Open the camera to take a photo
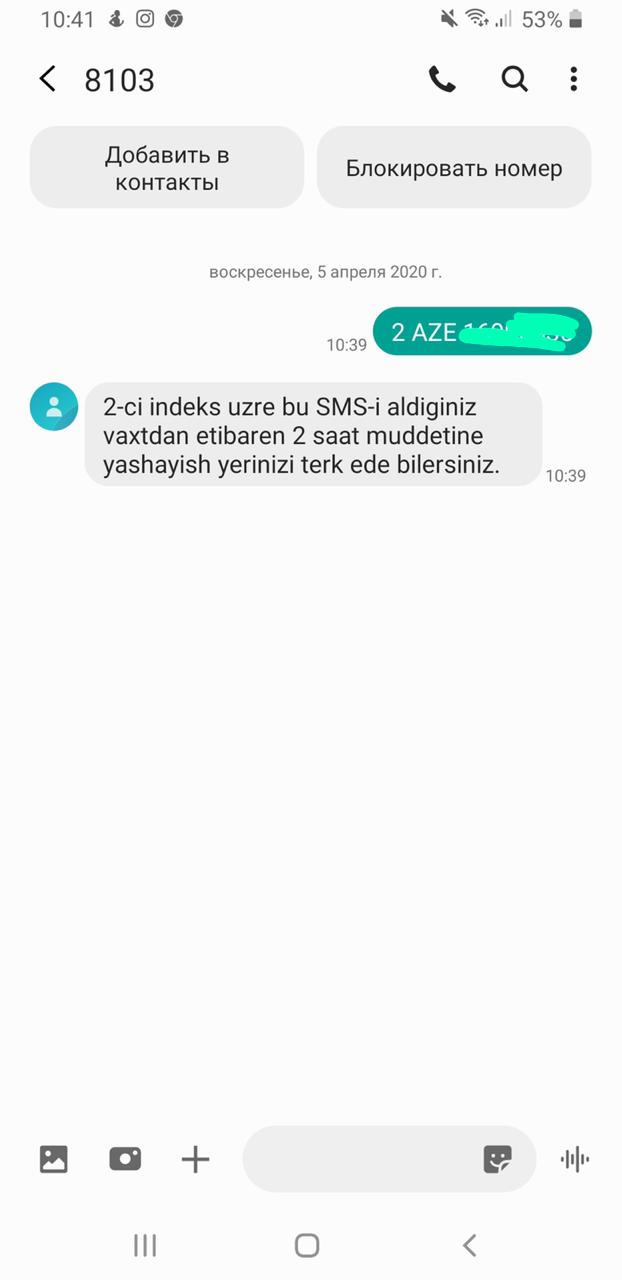Screen dimensions: 622x1280 [125, 1159]
